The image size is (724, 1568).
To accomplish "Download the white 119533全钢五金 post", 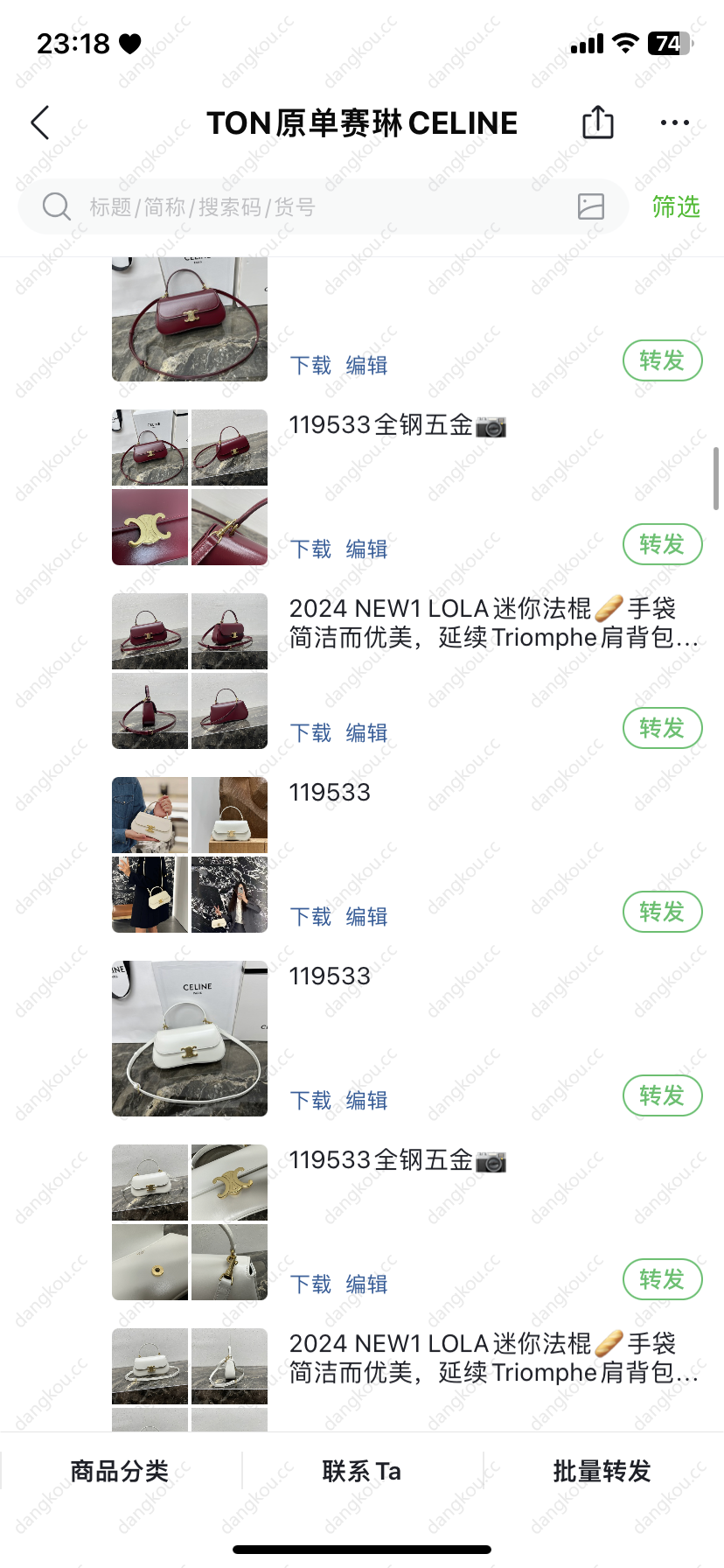I will pyautogui.click(x=310, y=1284).
